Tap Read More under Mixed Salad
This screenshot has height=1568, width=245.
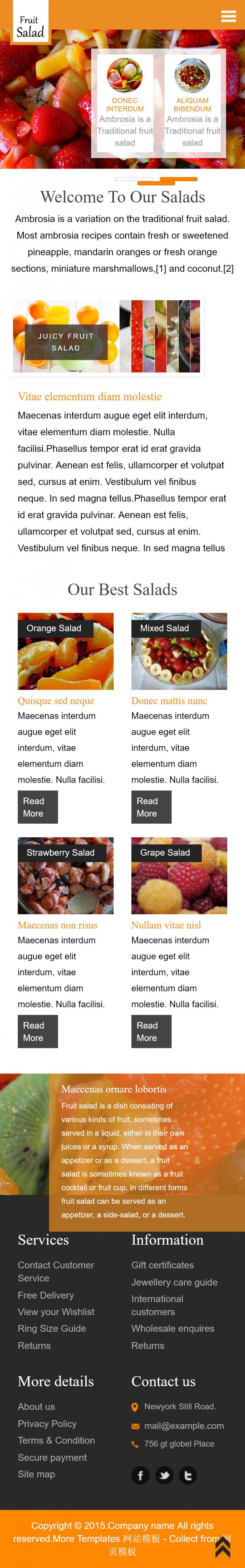(151, 806)
